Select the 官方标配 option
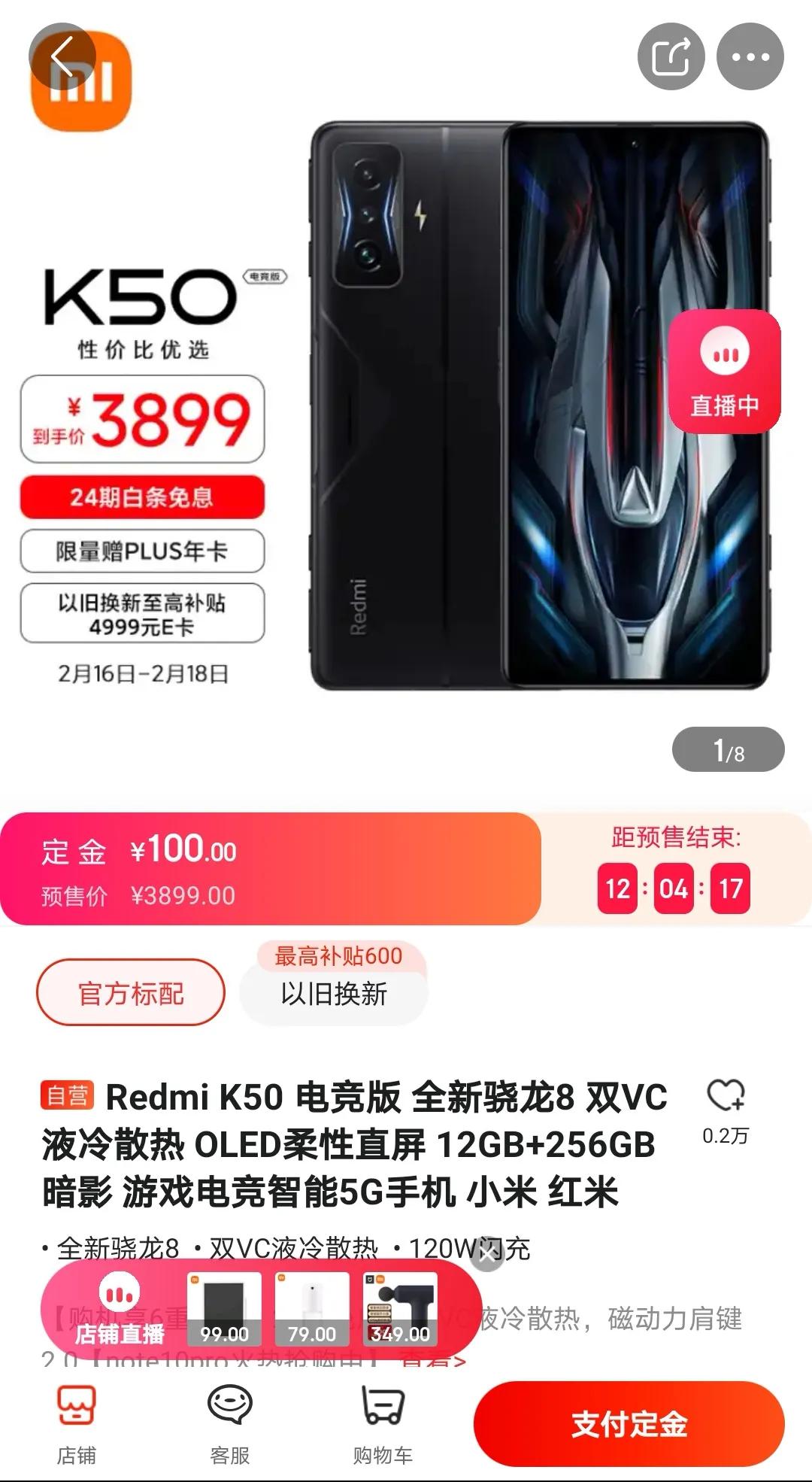 pyautogui.click(x=131, y=993)
